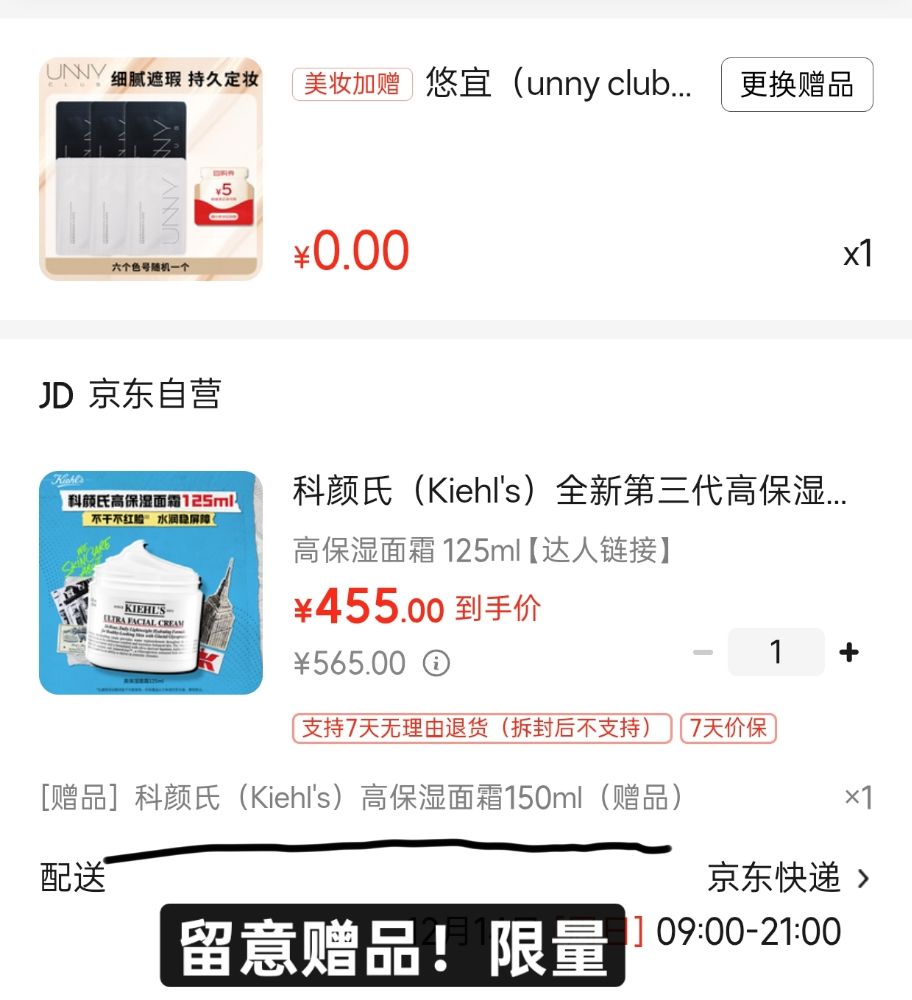View the Kiehl's 高保湿面霜 product image
The image size is (912, 1000).
[151, 583]
